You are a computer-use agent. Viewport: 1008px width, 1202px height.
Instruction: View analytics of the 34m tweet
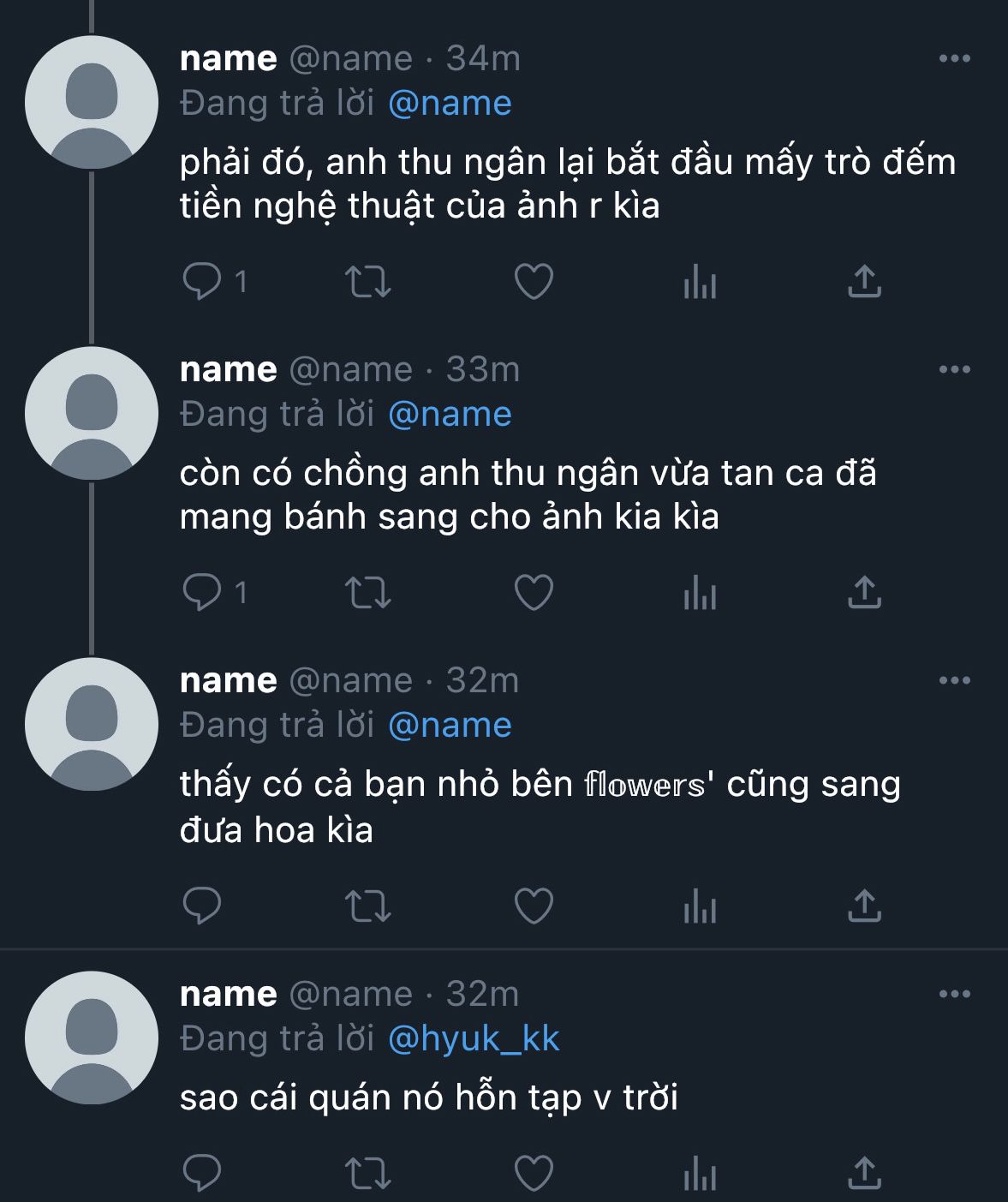pyautogui.click(x=700, y=281)
